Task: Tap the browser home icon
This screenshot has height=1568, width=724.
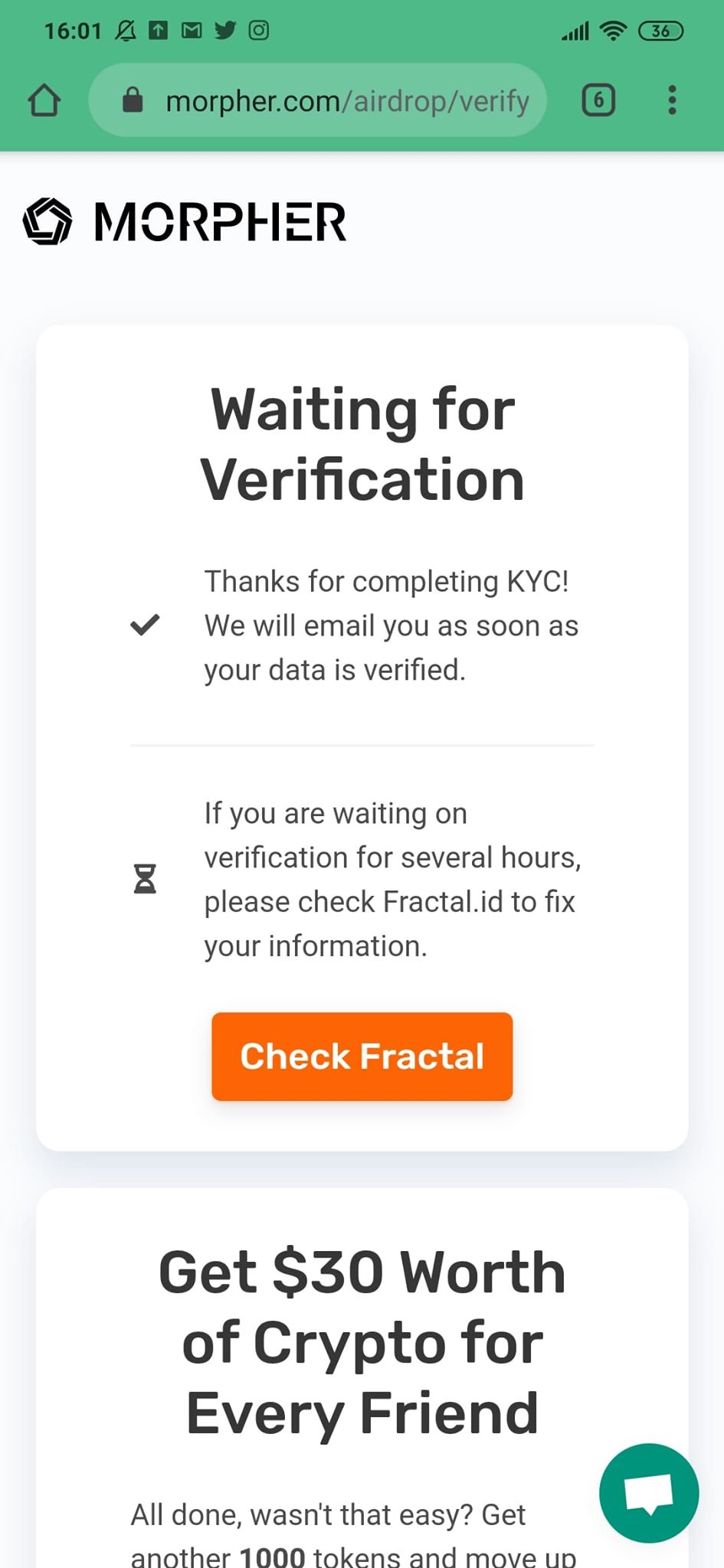Action: 44,100
